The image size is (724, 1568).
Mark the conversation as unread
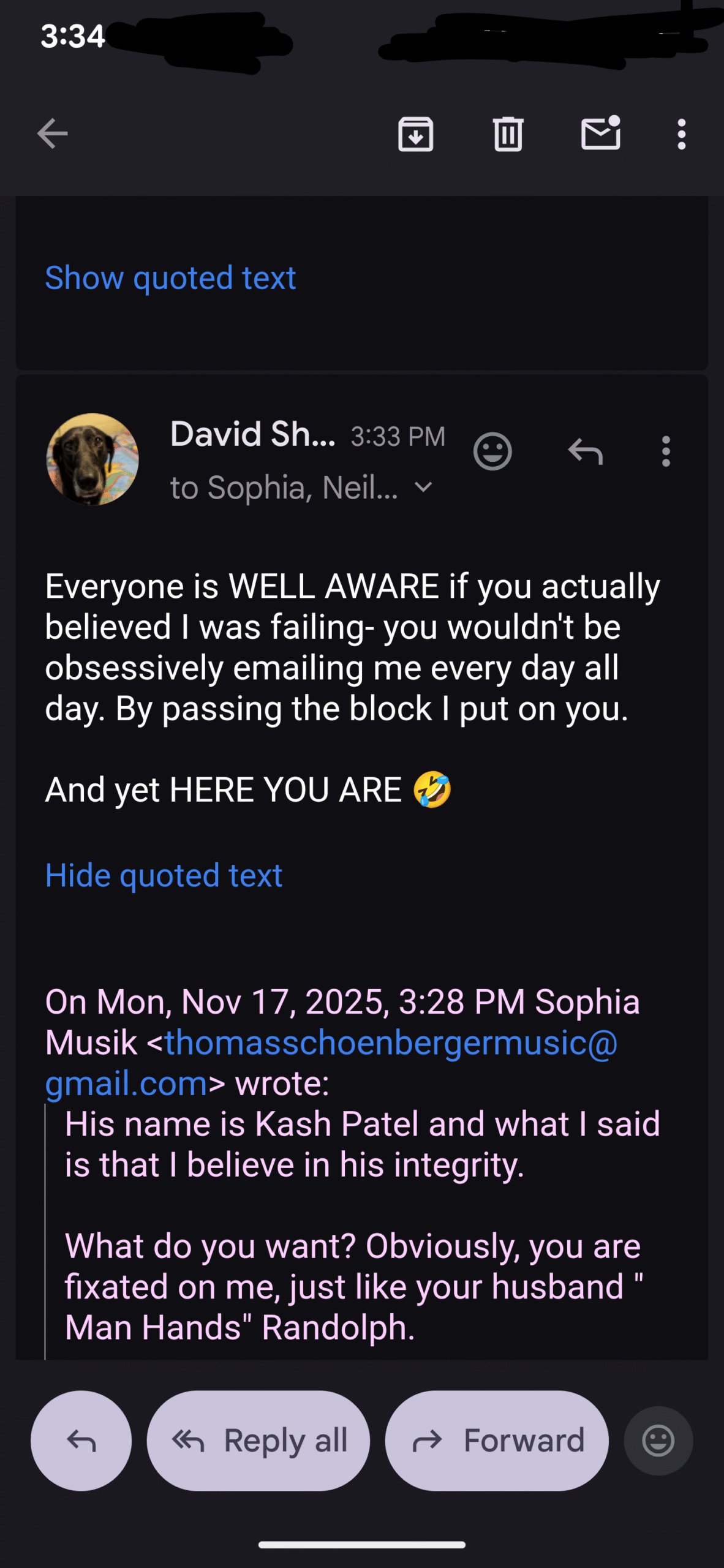coord(600,134)
